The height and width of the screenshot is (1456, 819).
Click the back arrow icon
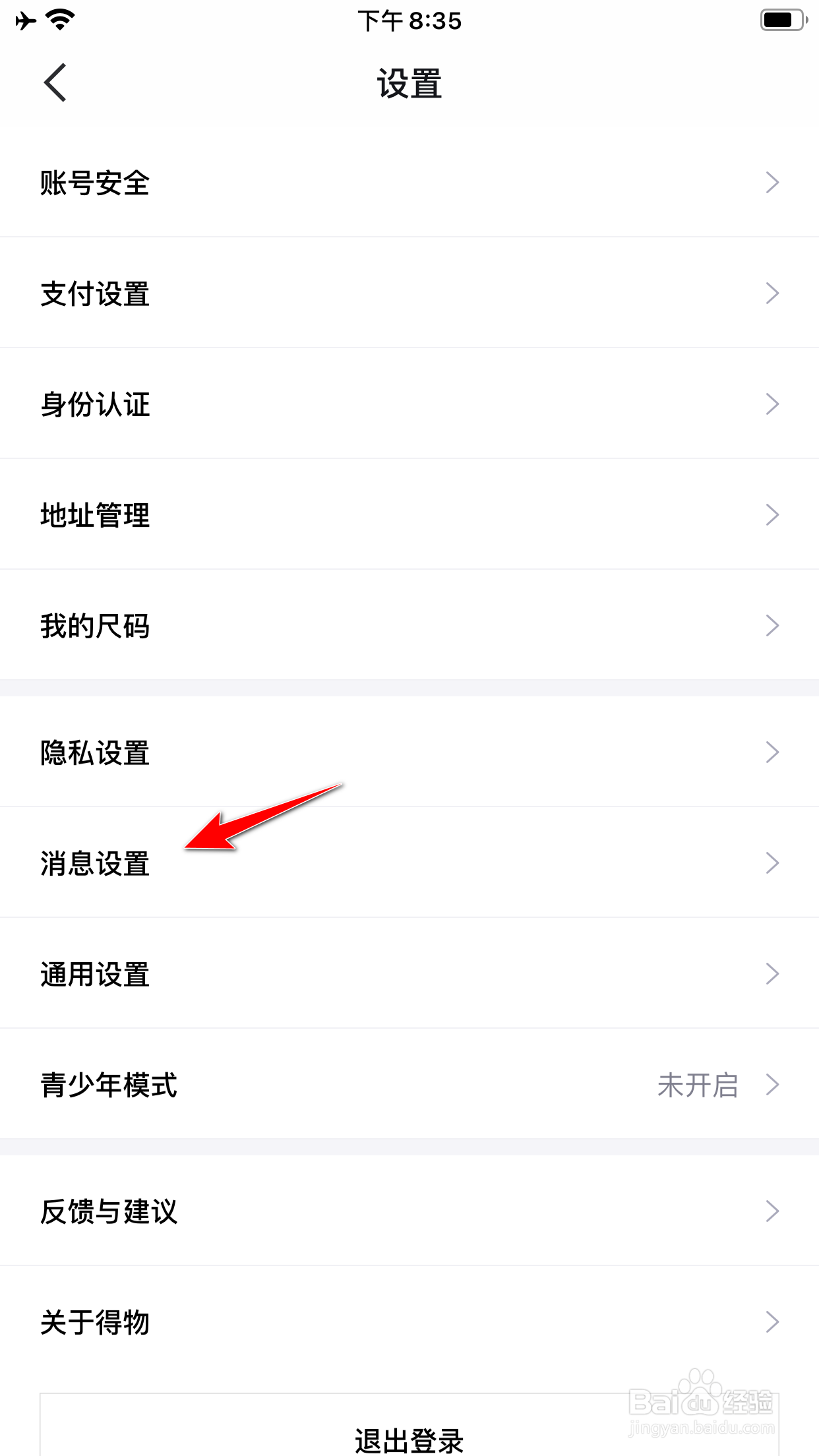tap(55, 82)
